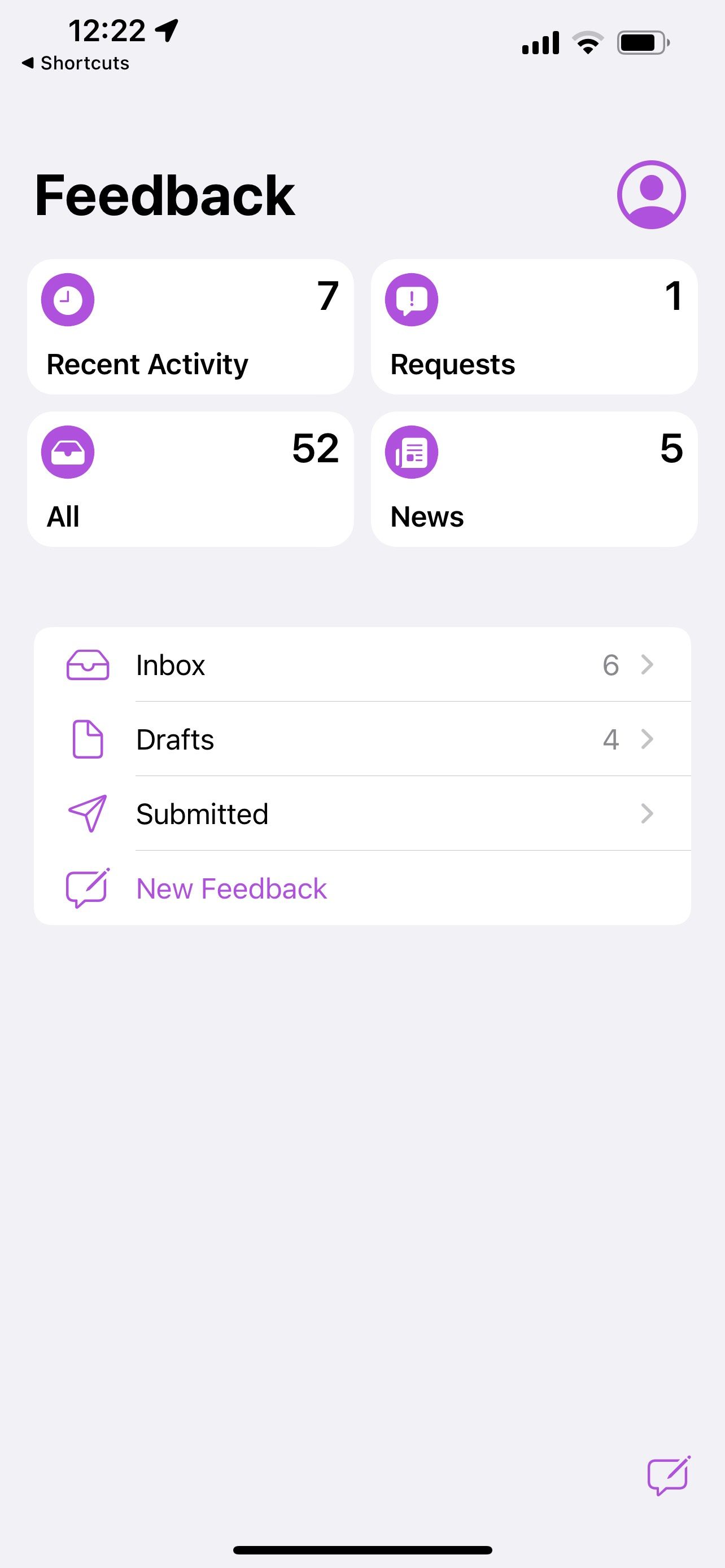
Task: Return to Shortcuts via the back link
Action: click(x=75, y=62)
